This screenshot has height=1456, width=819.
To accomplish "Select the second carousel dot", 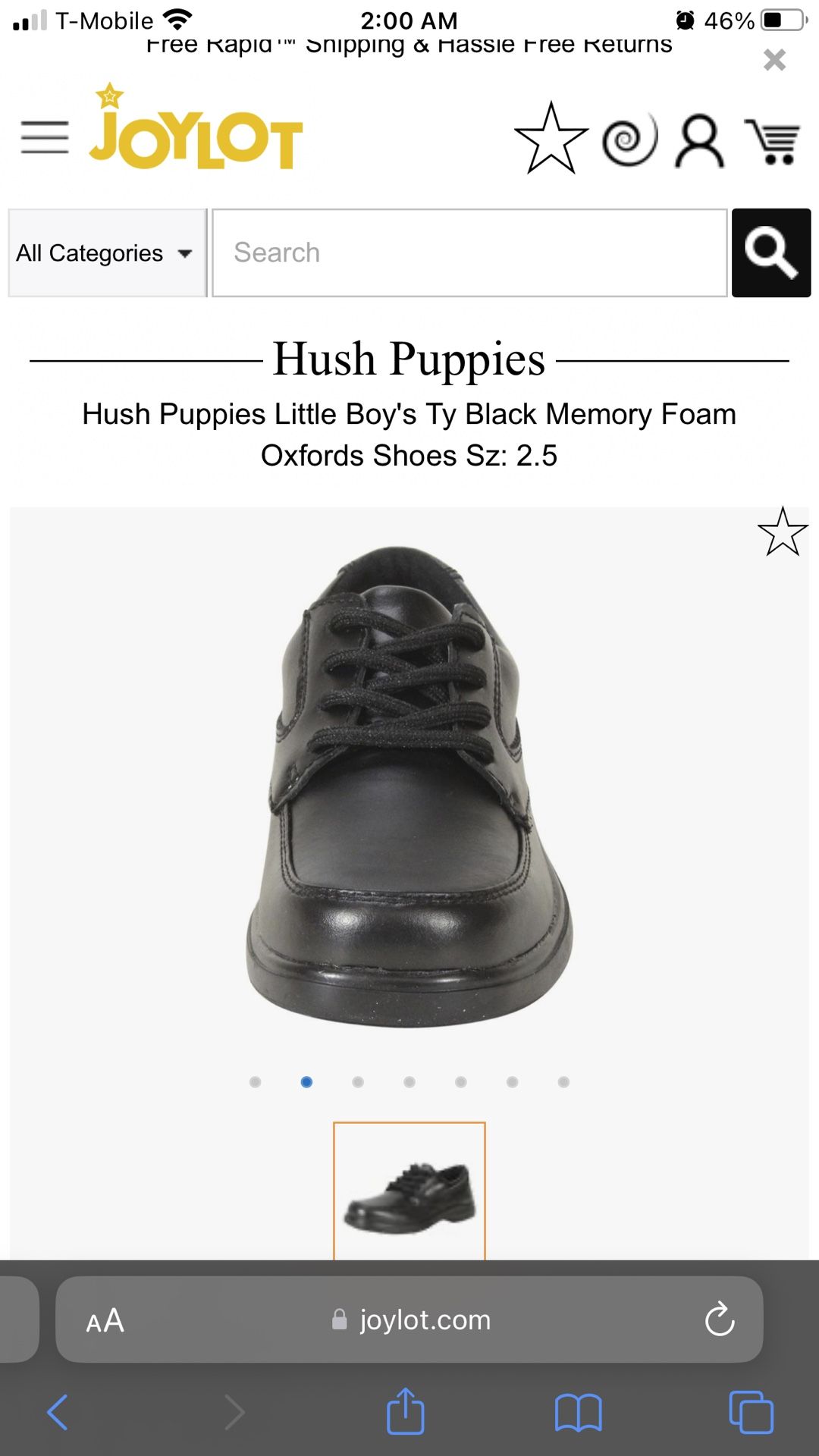I will [306, 1082].
